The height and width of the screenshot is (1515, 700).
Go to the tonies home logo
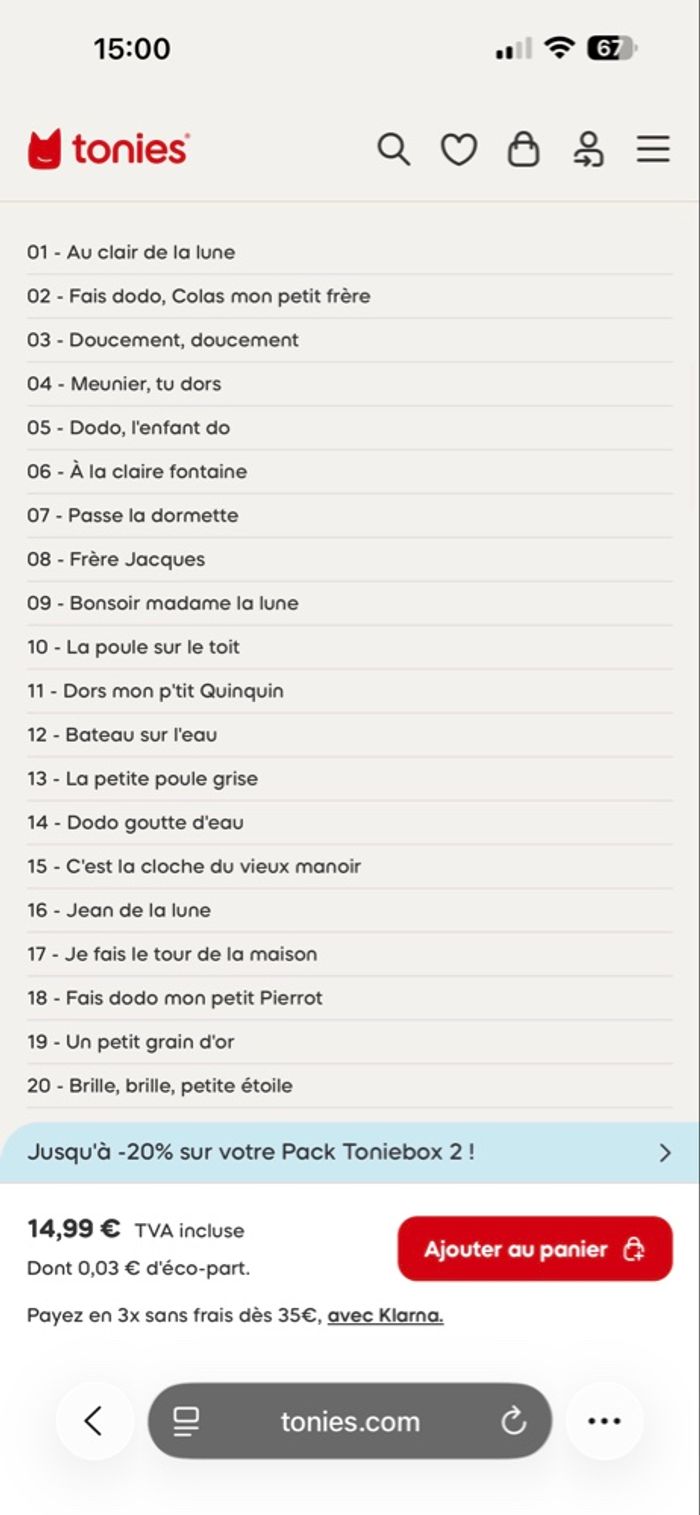point(108,150)
